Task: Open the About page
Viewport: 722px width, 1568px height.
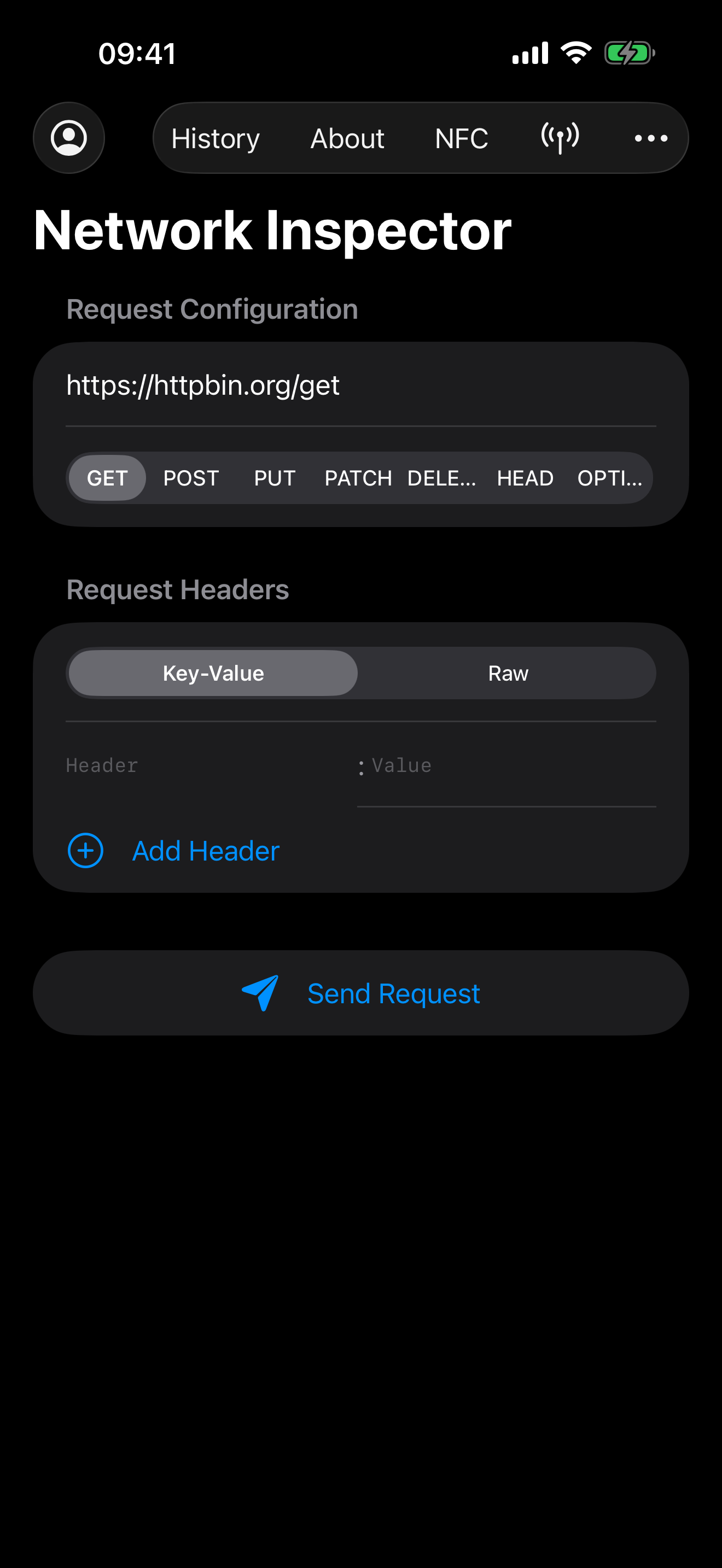Action: pyautogui.click(x=347, y=139)
